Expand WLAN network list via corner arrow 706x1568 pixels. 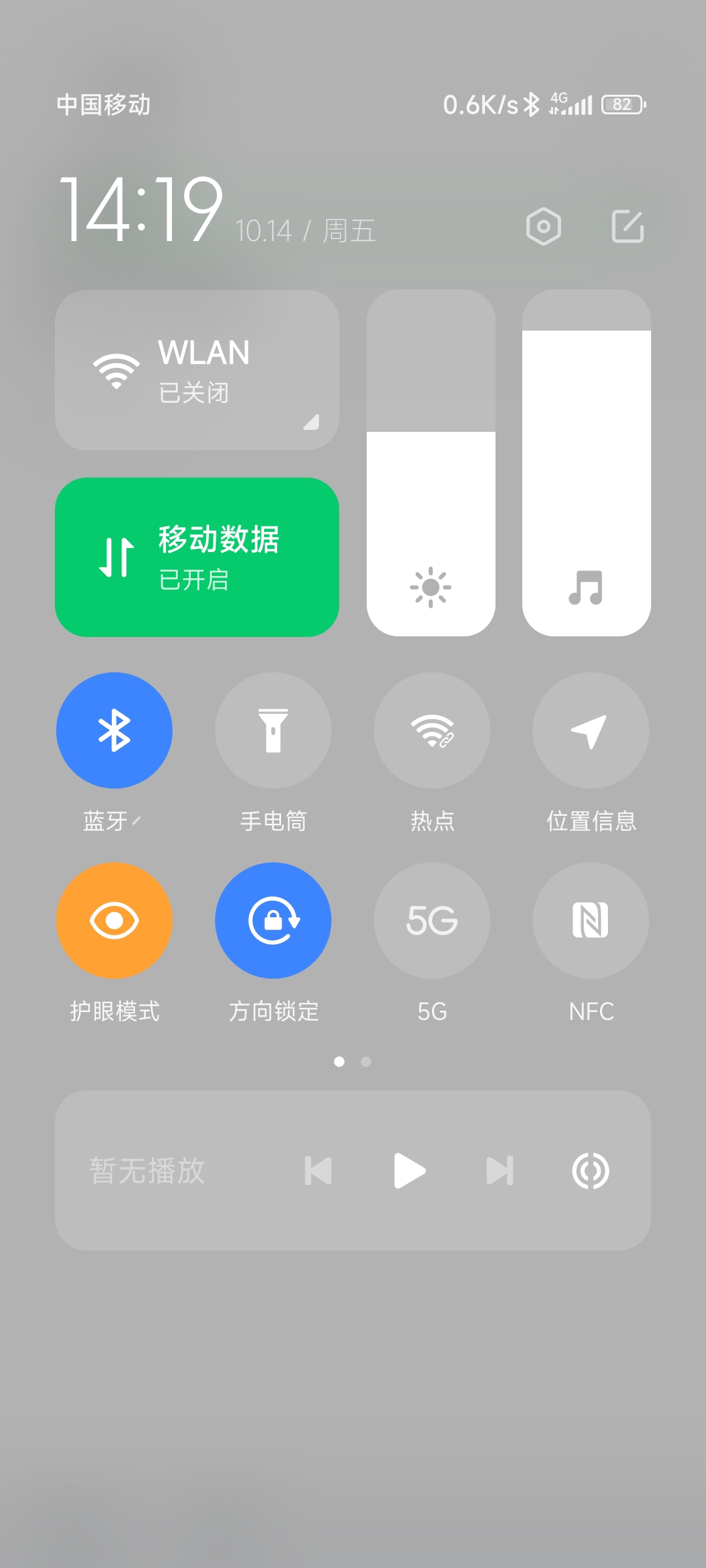(x=312, y=422)
